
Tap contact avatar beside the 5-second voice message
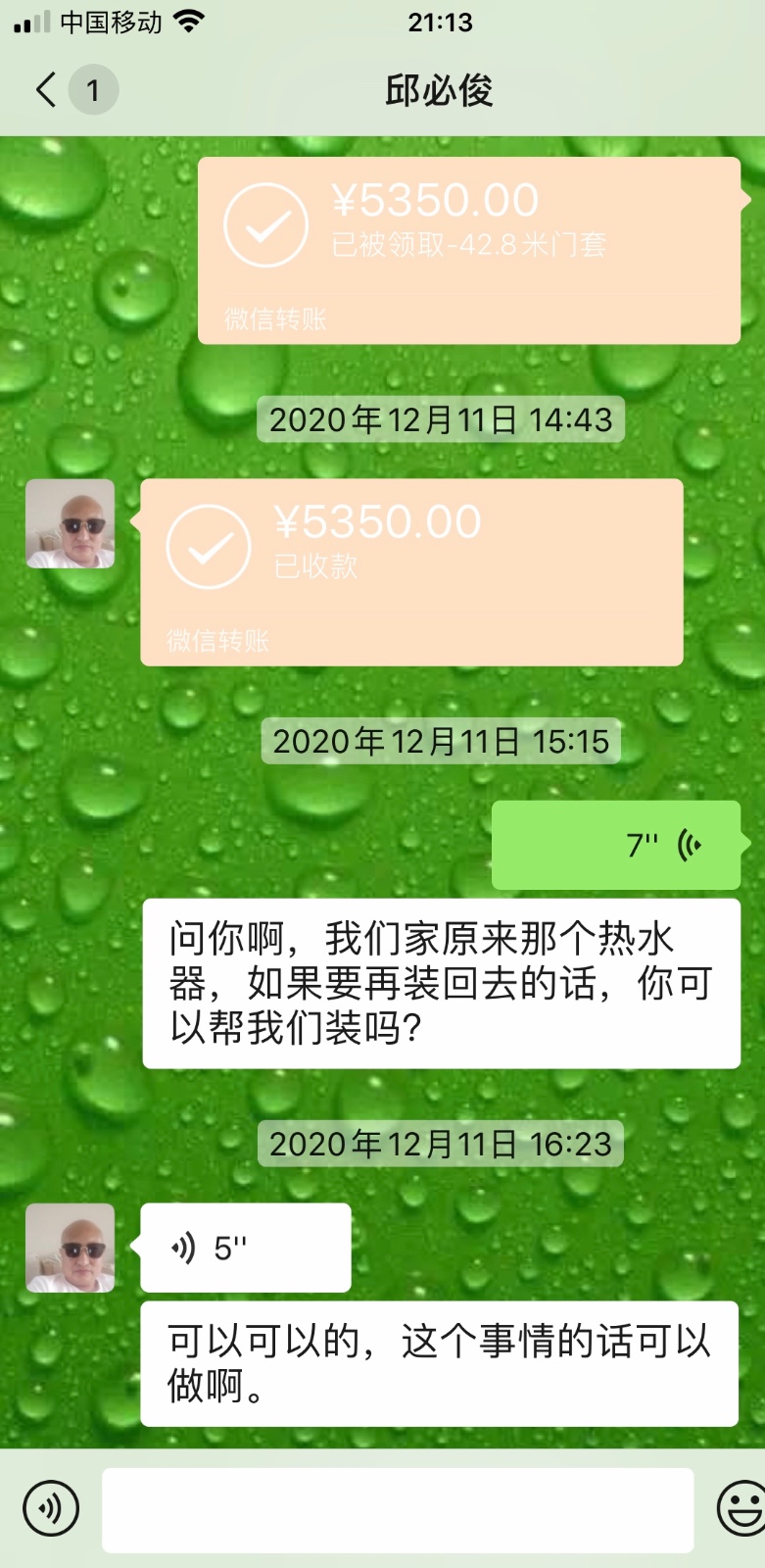point(71,1248)
